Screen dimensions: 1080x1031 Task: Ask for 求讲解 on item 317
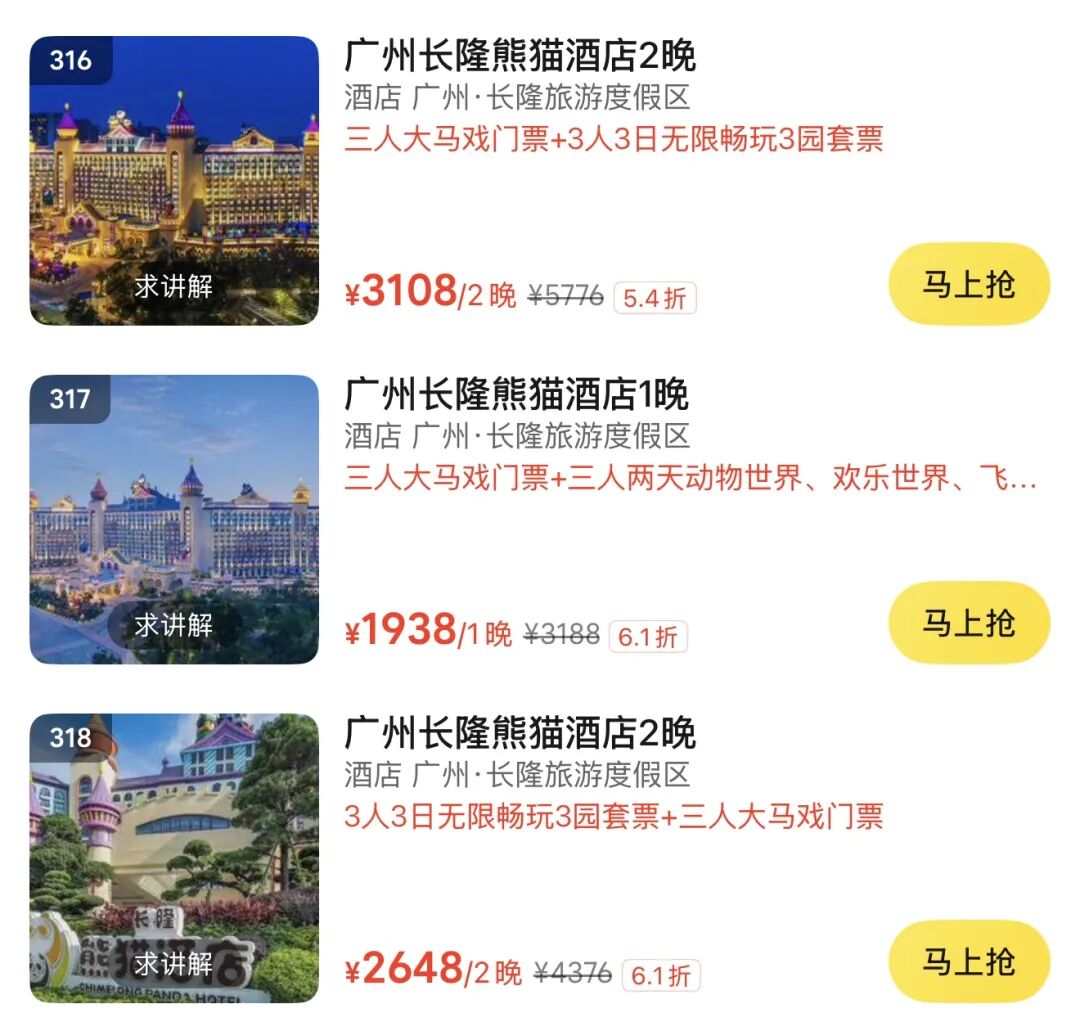click(174, 625)
